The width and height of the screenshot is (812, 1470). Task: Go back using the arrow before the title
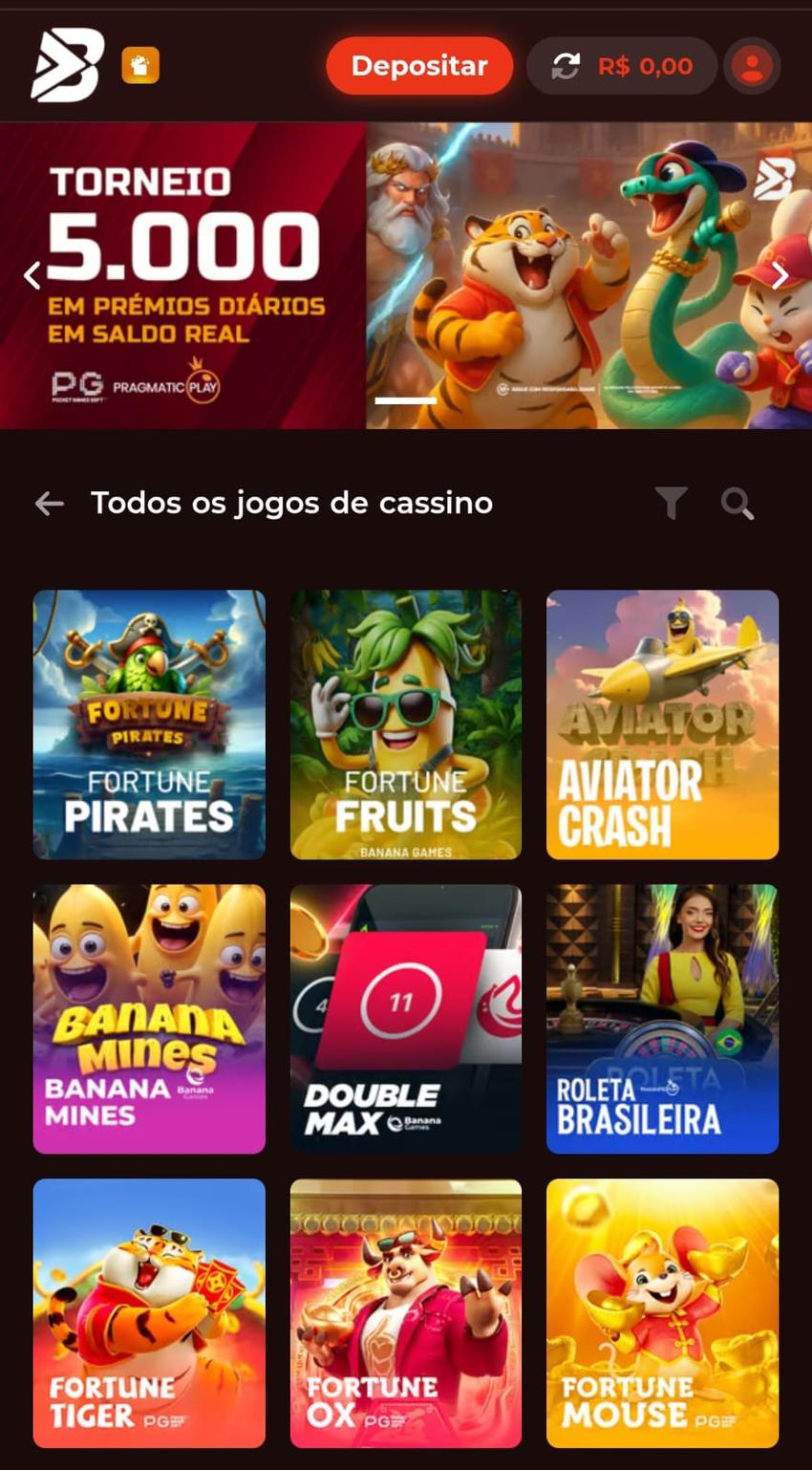(49, 503)
